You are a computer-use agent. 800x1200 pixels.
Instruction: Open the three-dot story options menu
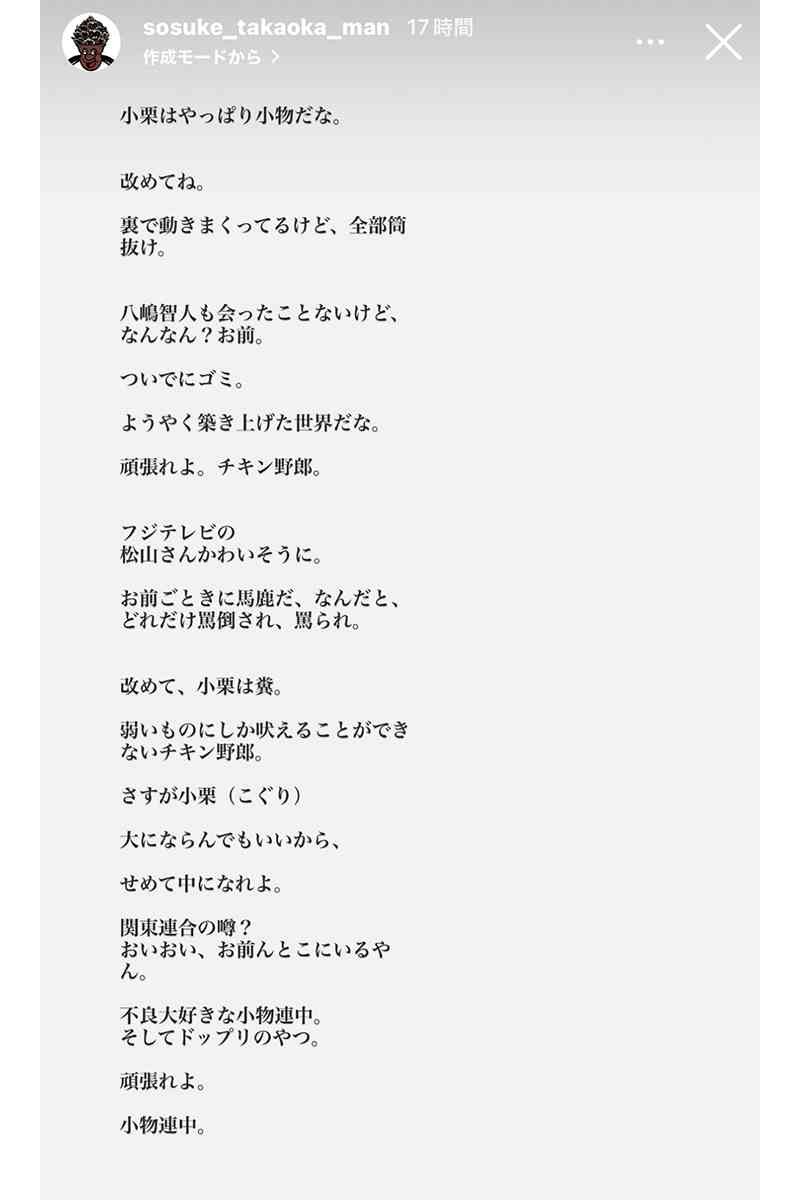tap(650, 42)
